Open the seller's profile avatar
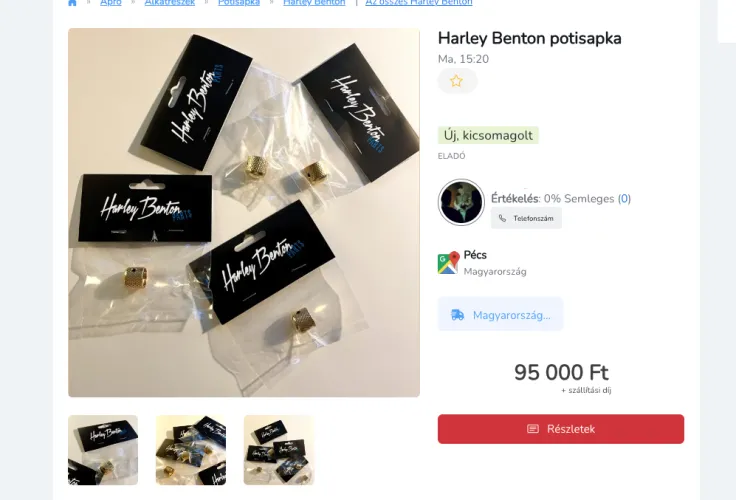Image resolution: width=736 pixels, height=500 pixels. pyautogui.click(x=461, y=203)
